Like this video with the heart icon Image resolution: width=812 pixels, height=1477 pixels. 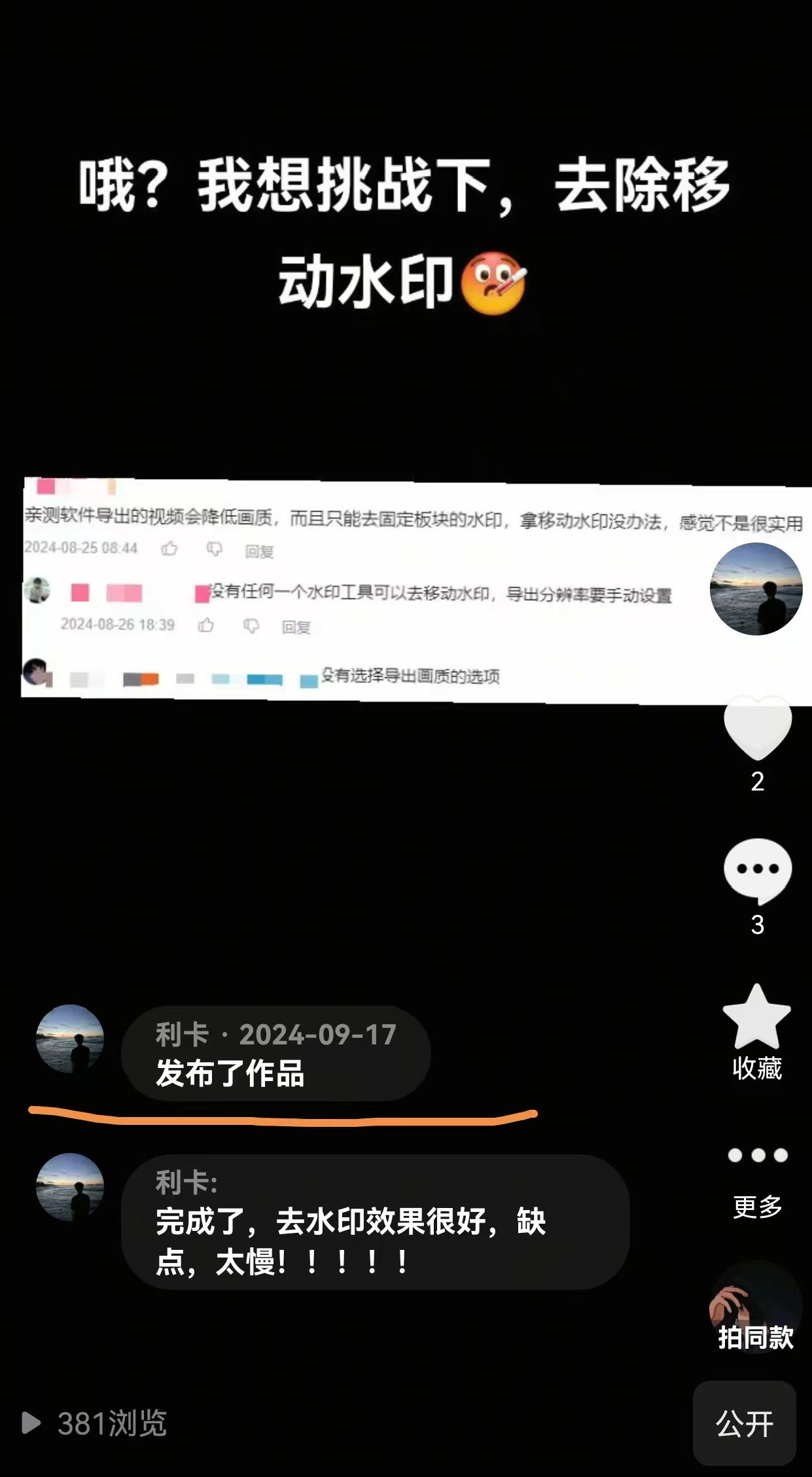tap(757, 728)
